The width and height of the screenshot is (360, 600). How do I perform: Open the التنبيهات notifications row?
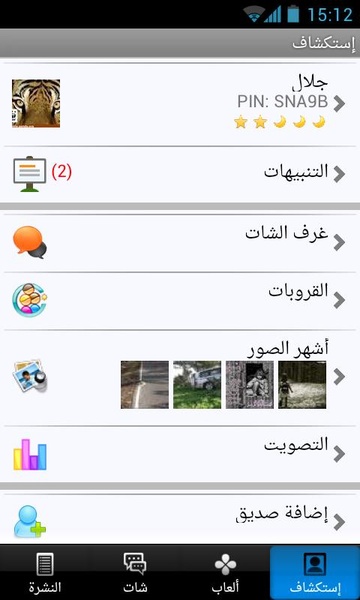tap(180, 174)
